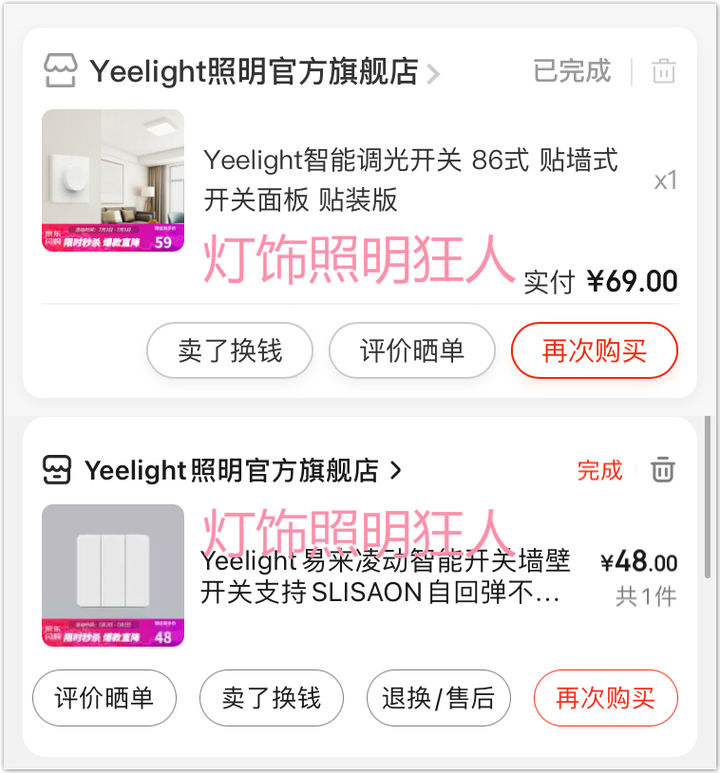Viewport: 720px width, 773px height.
Task: Click the Yeelight store icon in the first order
Action: (62, 71)
